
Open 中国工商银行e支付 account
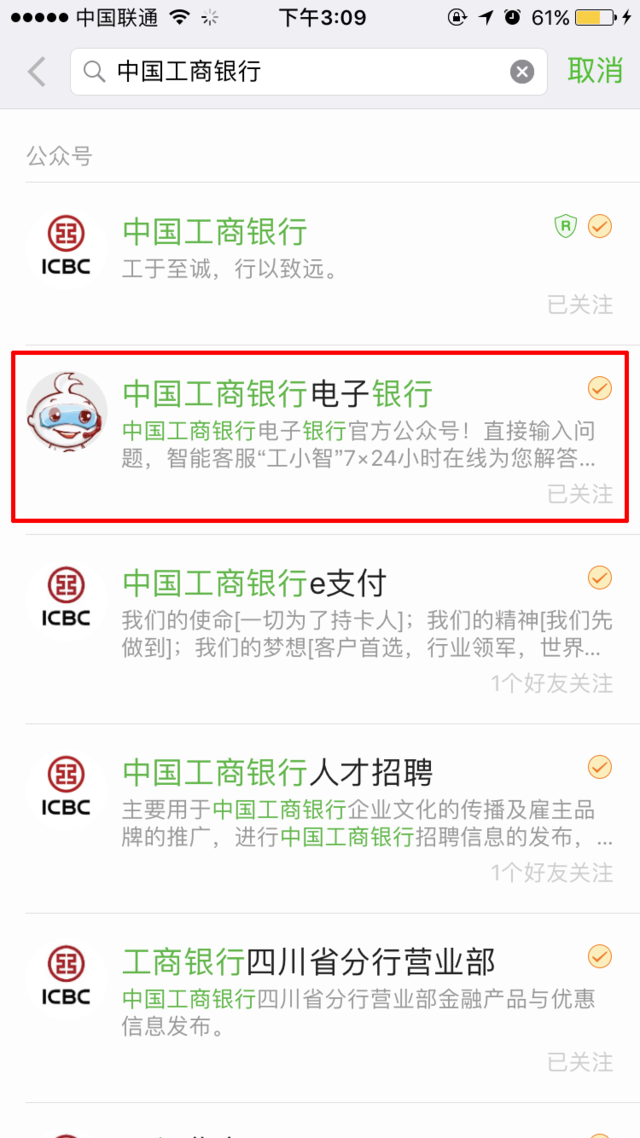(320, 625)
